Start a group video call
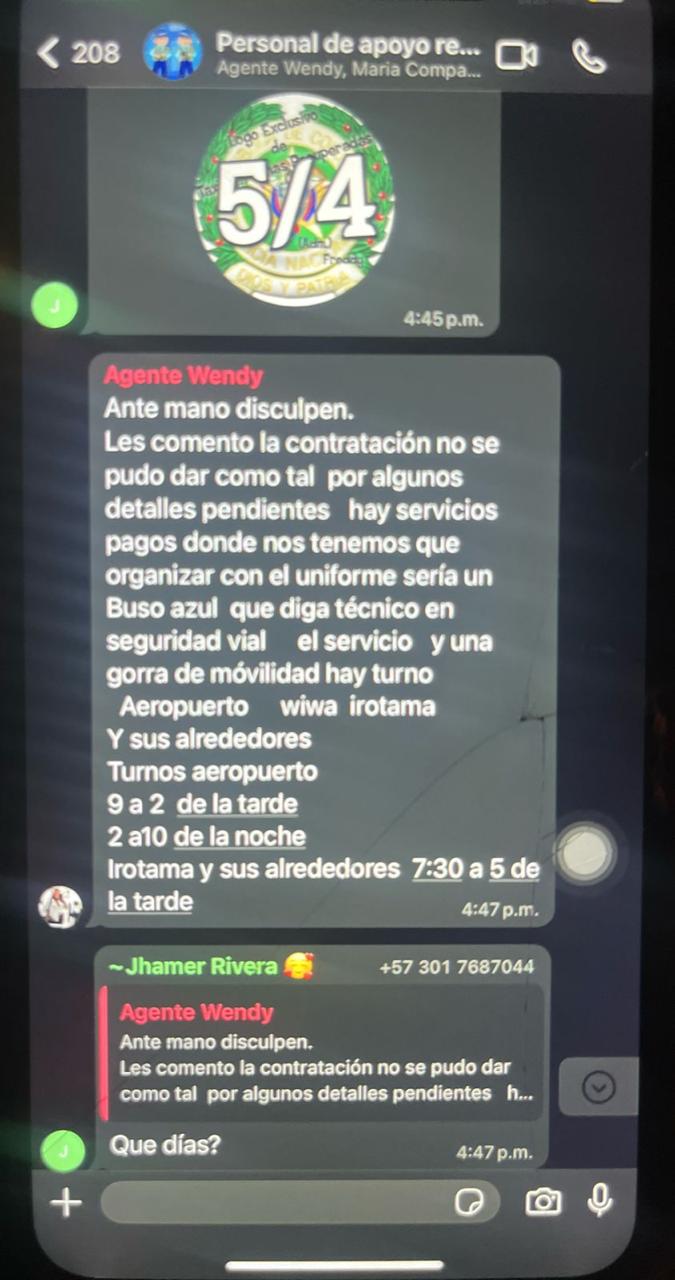675x1280 pixels. pyautogui.click(x=517, y=56)
